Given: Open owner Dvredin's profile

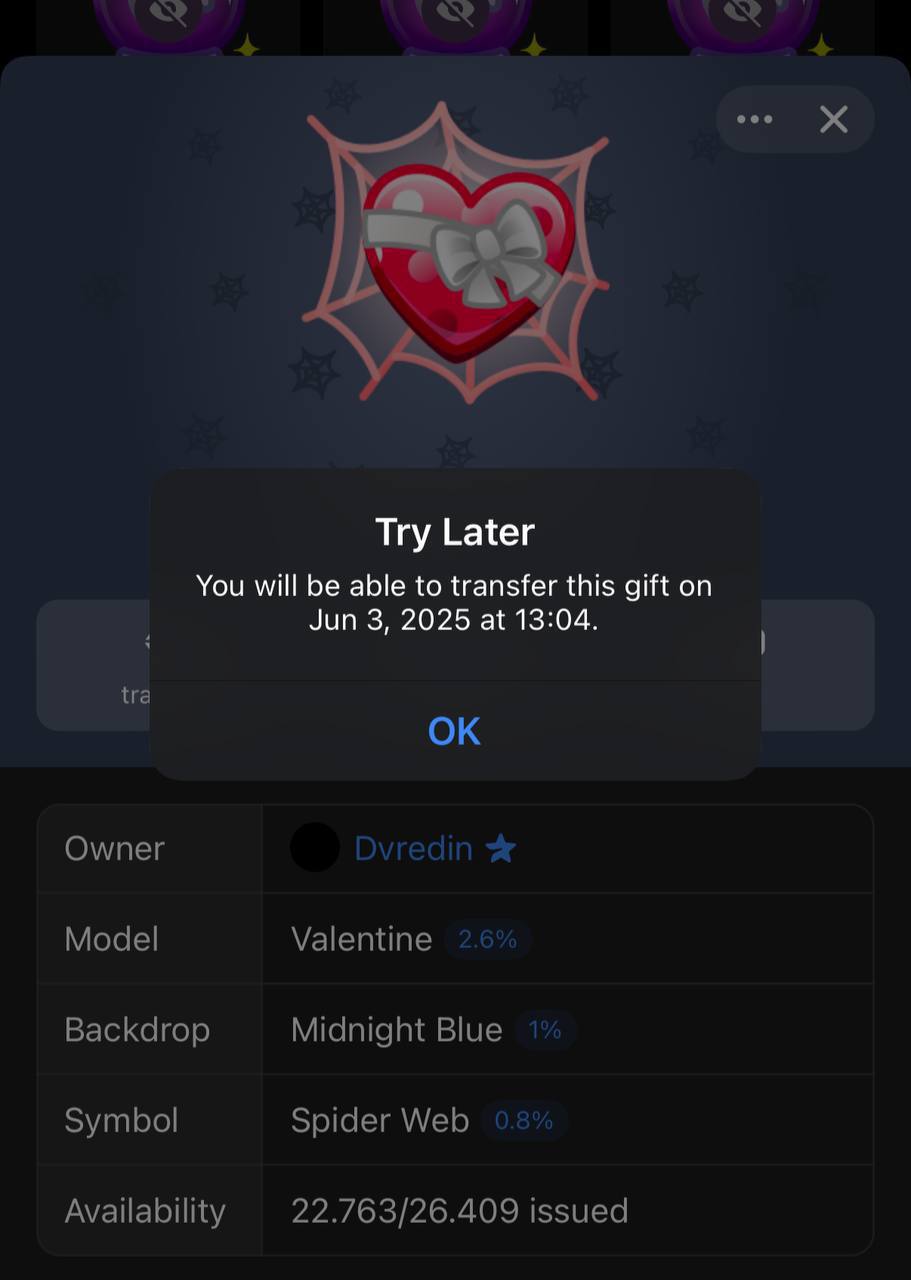Looking at the screenshot, I should pos(412,849).
